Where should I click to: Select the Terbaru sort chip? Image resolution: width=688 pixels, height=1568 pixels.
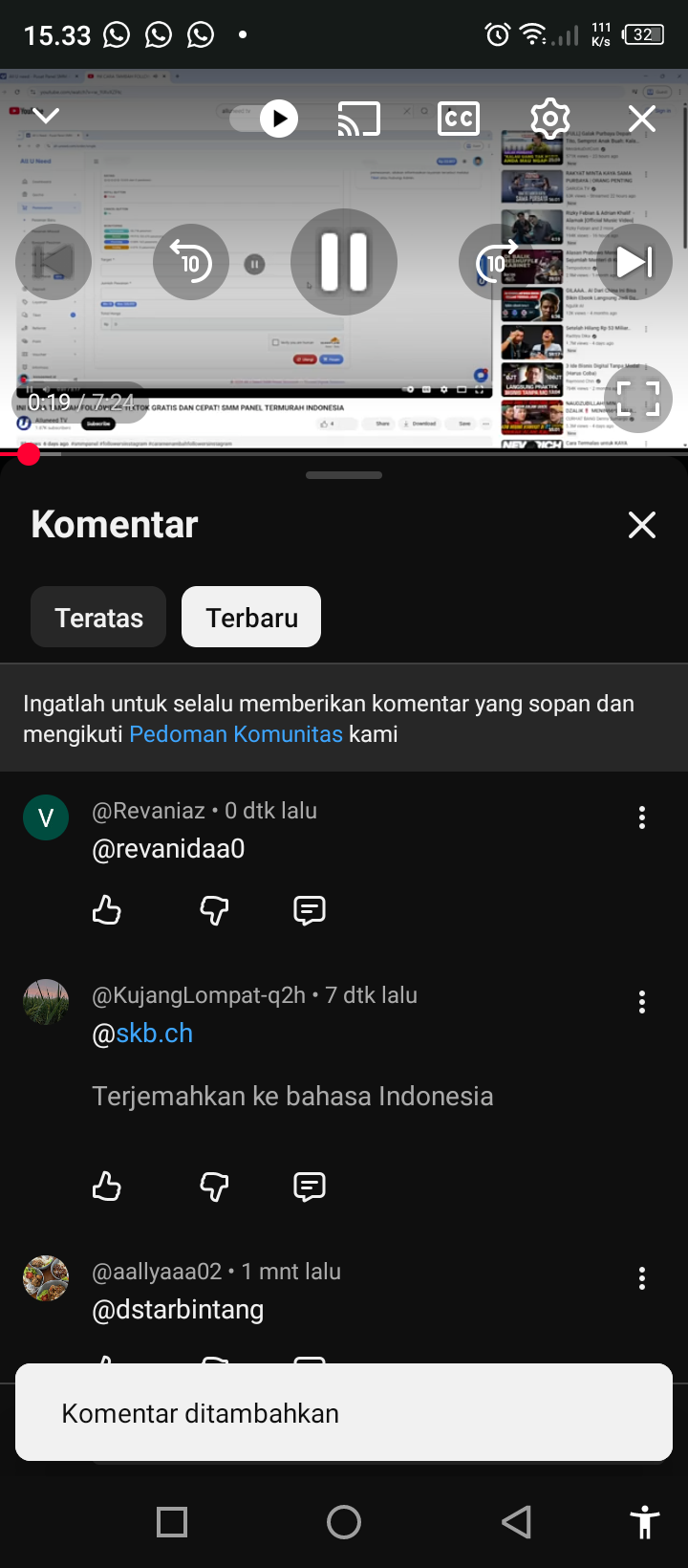click(251, 618)
